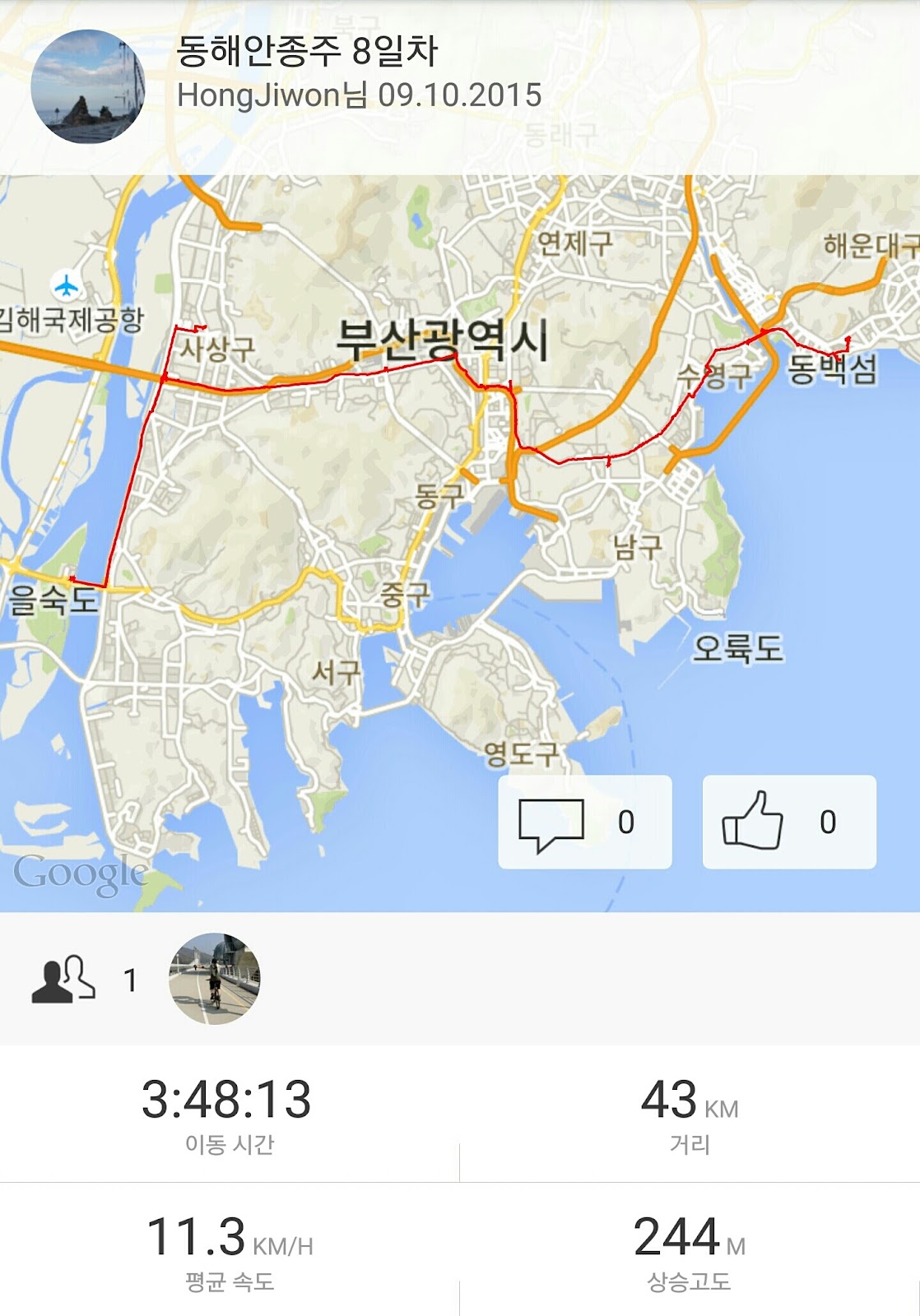This screenshot has width=920, height=1316.
Task: Click the Google watermark on the map
Action: (x=77, y=874)
